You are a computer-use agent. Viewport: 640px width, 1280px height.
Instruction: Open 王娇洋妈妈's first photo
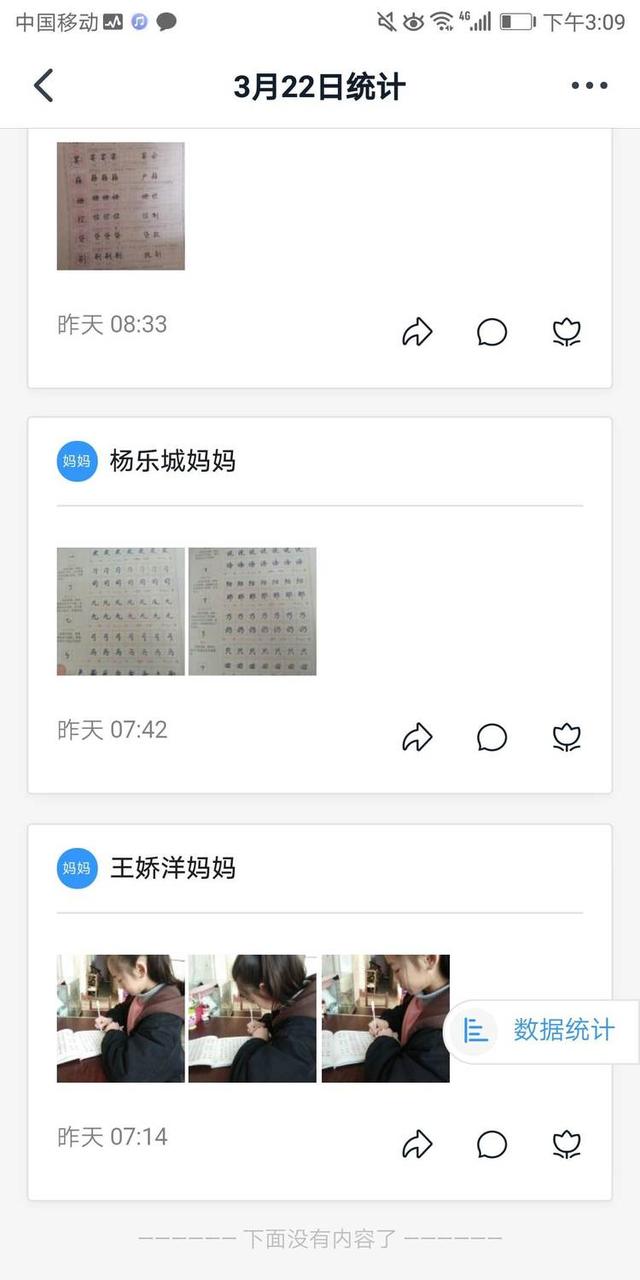click(121, 1018)
